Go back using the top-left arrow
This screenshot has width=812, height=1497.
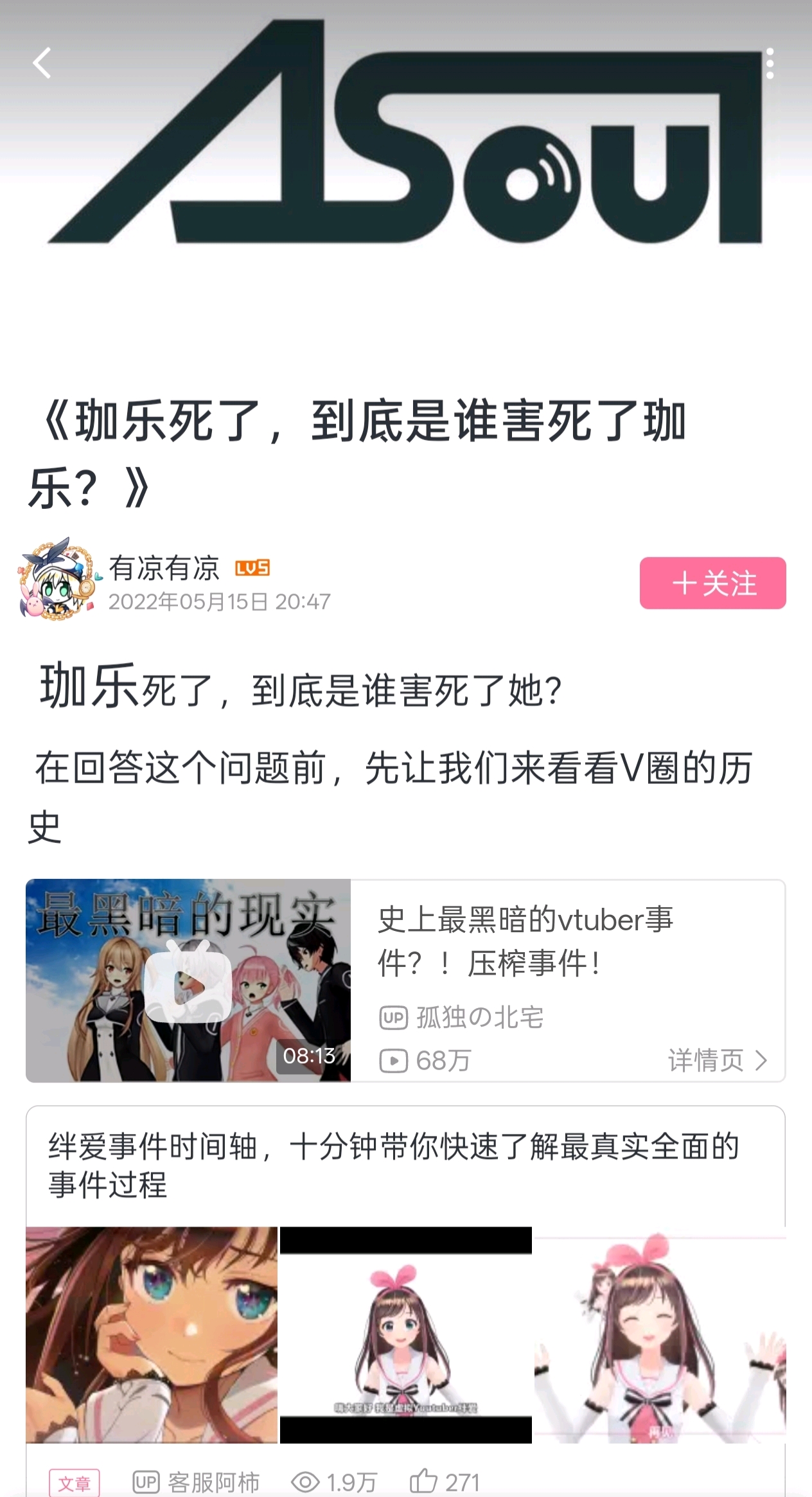point(42,63)
